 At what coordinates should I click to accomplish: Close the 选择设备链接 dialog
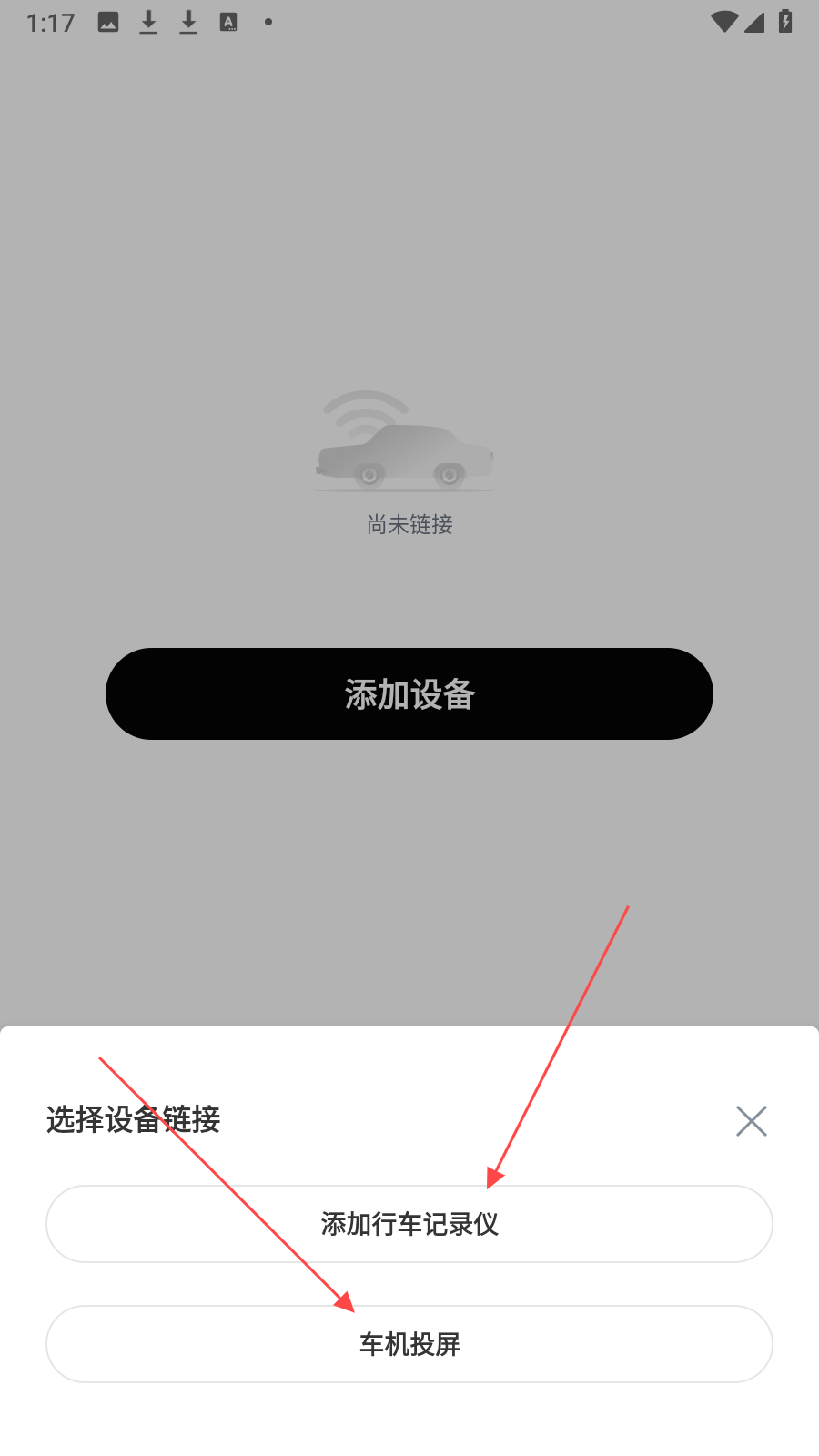click(x=751, y=1121)
